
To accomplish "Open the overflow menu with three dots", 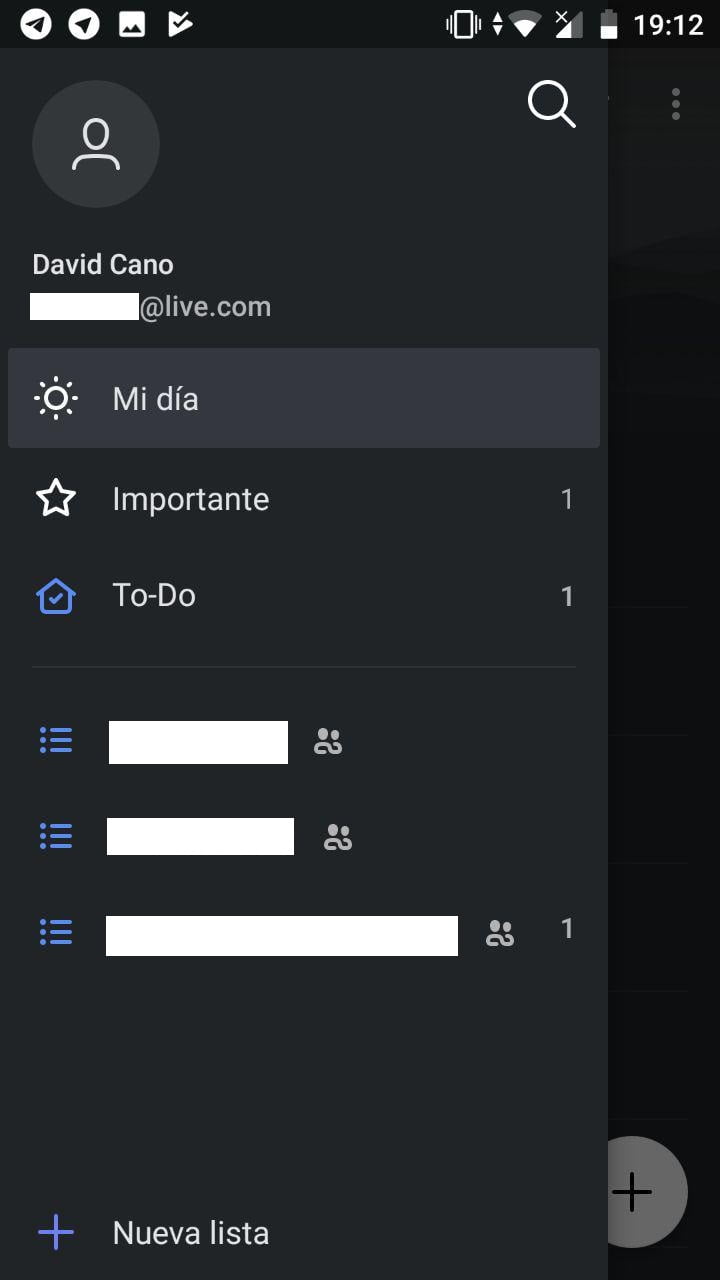I will [x=676, y=104].
